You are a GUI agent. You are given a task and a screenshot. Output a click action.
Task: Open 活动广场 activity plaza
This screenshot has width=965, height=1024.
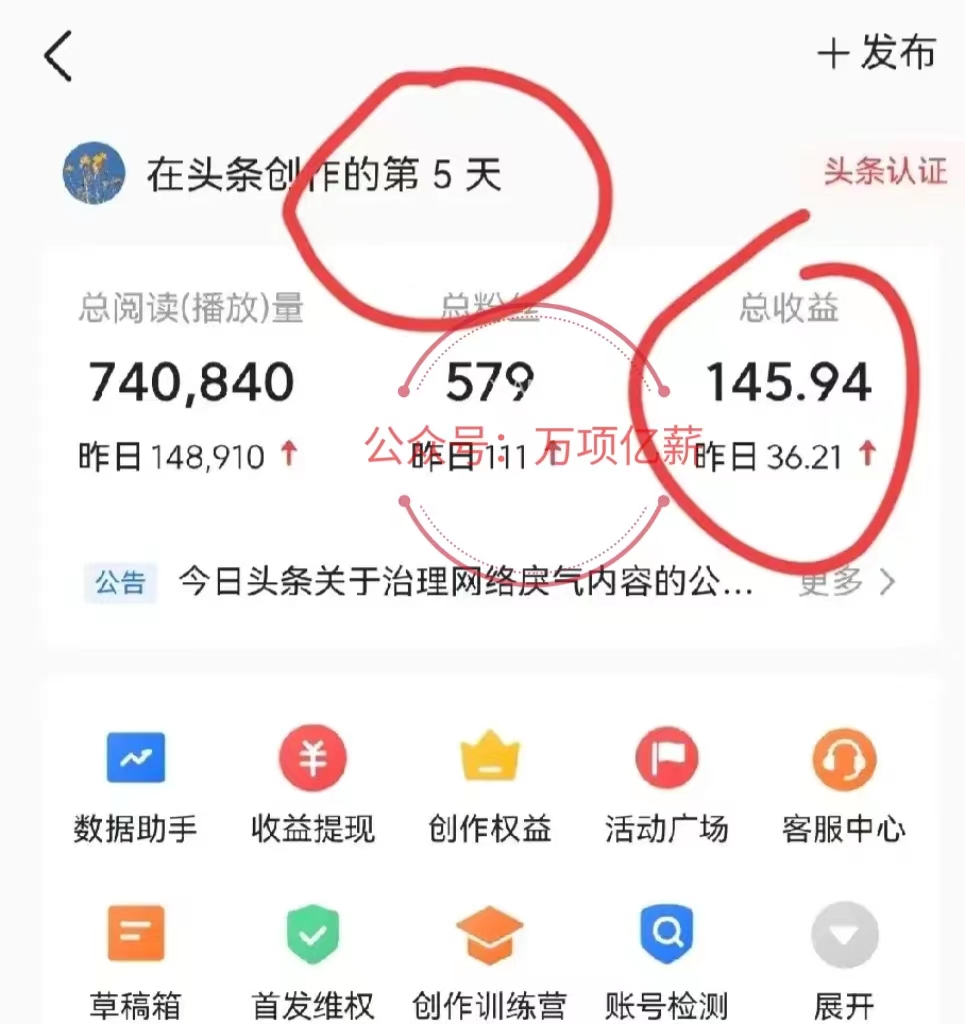click(x=666, y=785)
